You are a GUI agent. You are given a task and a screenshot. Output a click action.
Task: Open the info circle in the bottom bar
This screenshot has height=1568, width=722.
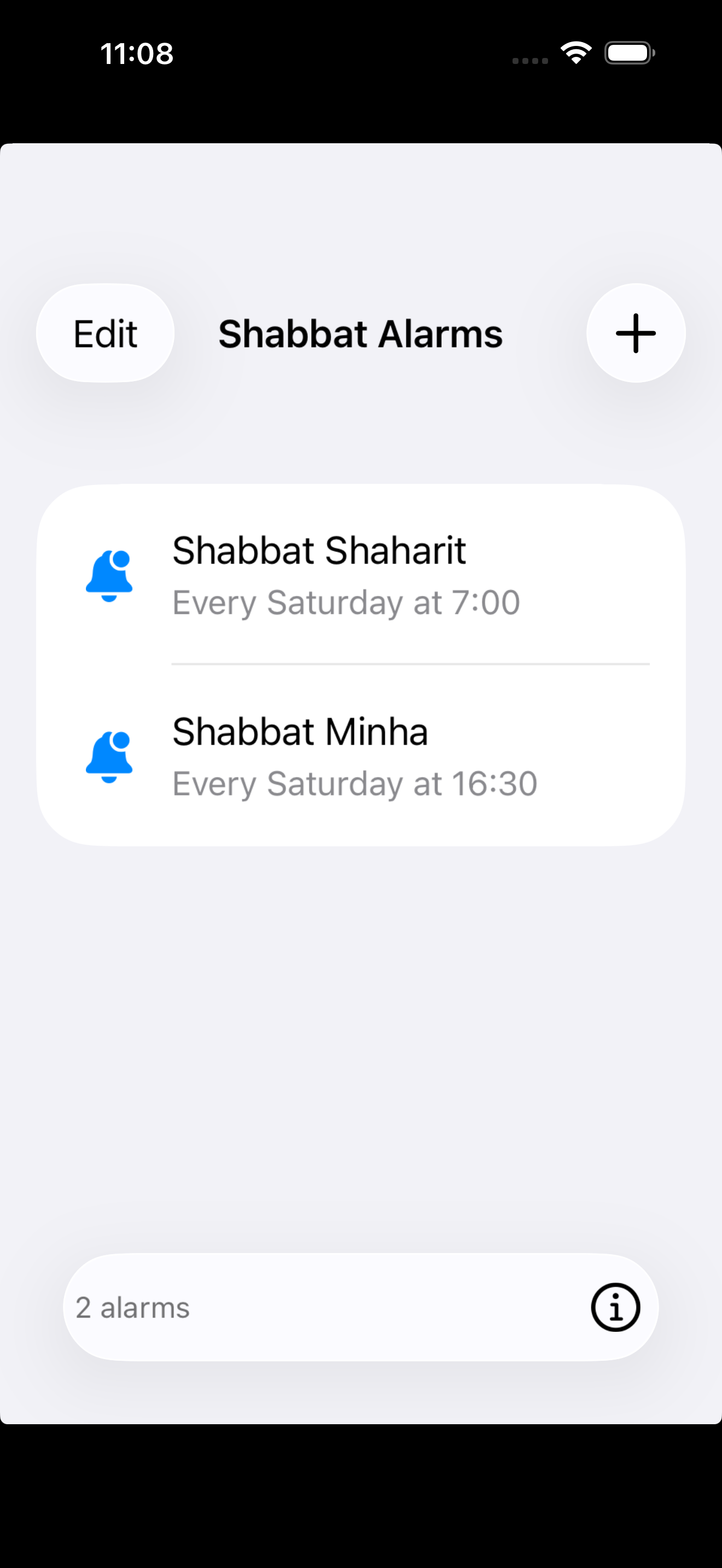click(x=615, y=1306)
